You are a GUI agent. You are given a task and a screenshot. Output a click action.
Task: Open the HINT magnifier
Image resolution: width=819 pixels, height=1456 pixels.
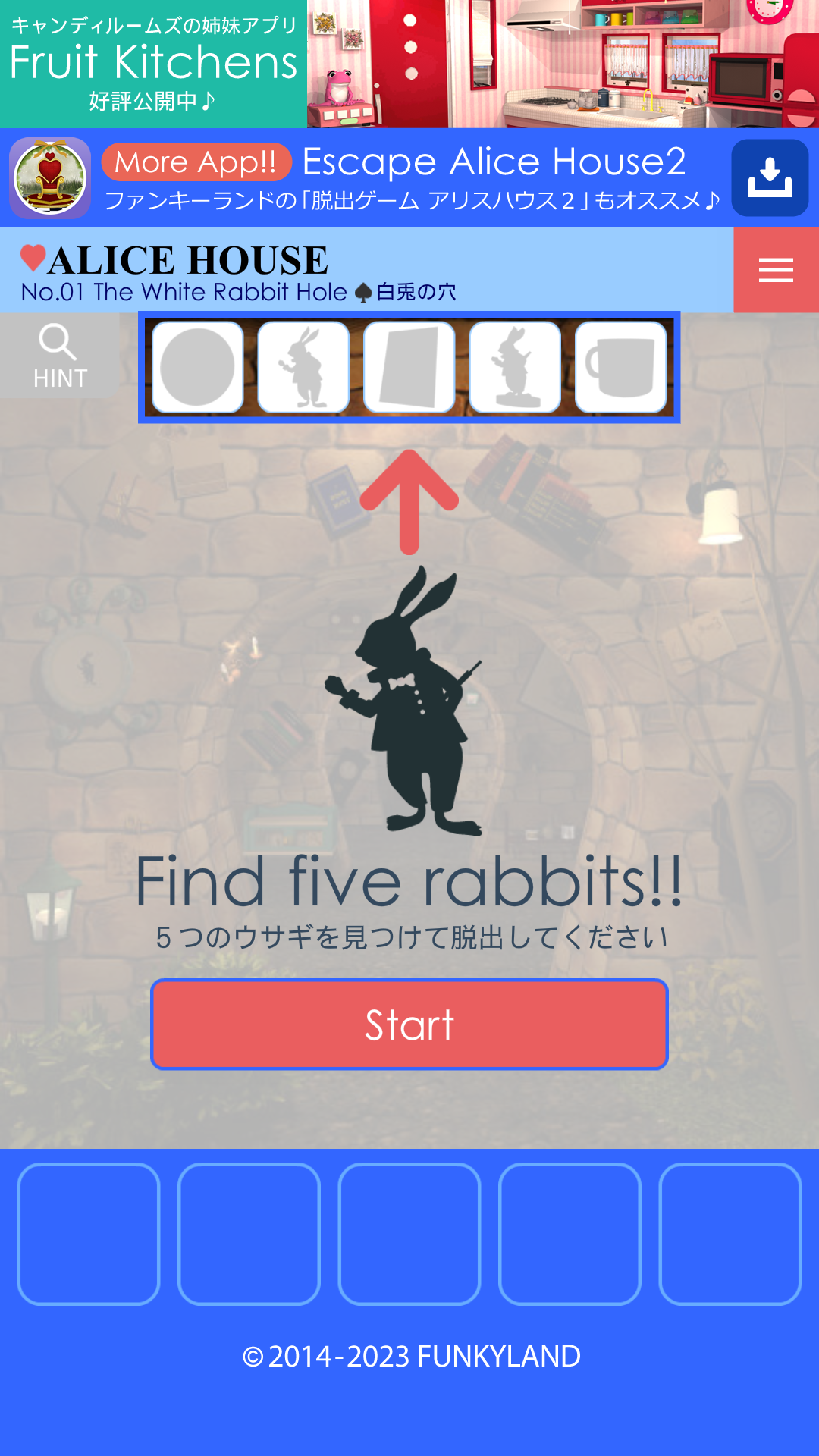[59, 356]
